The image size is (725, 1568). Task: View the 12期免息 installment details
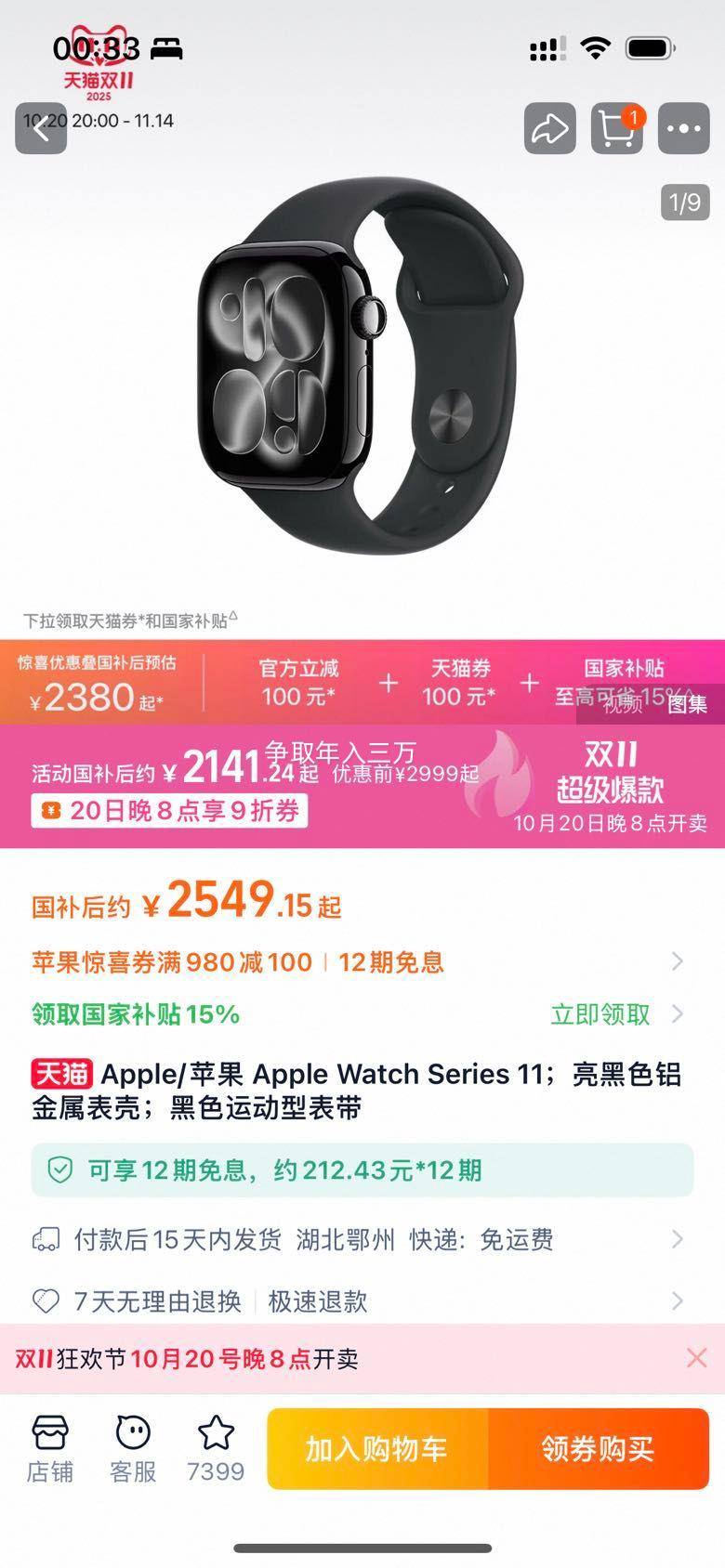pos(362,1170)
